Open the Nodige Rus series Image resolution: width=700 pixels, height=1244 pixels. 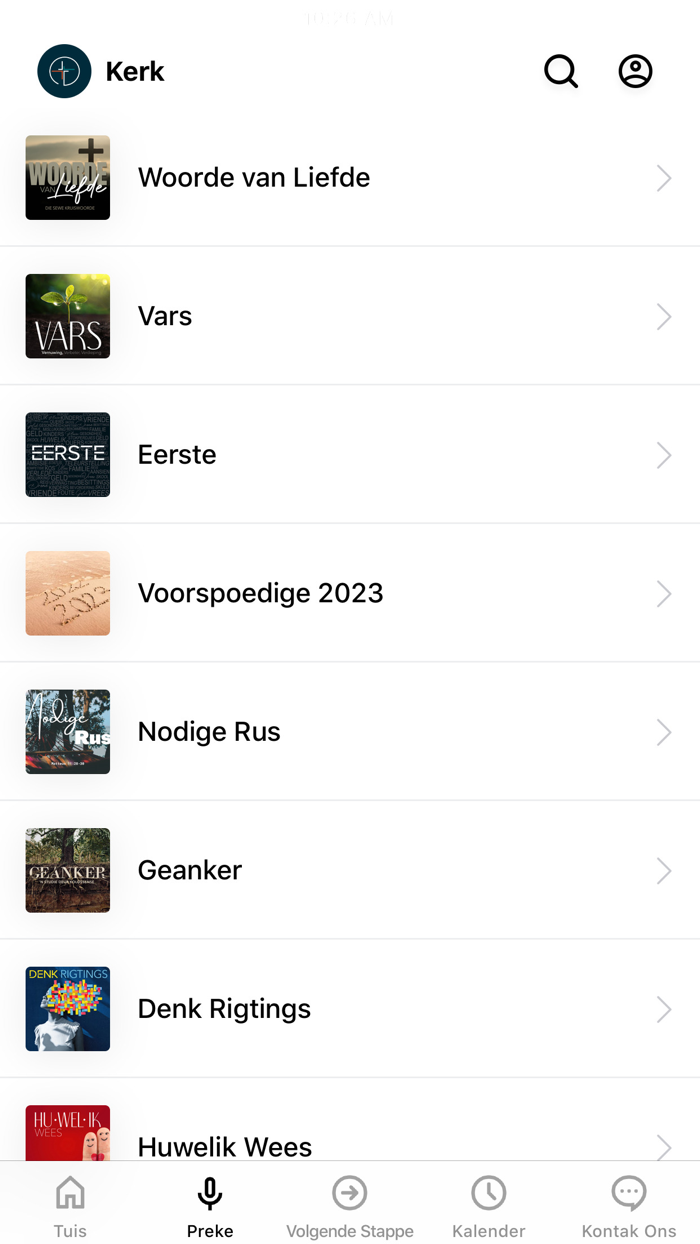(350, 732)
